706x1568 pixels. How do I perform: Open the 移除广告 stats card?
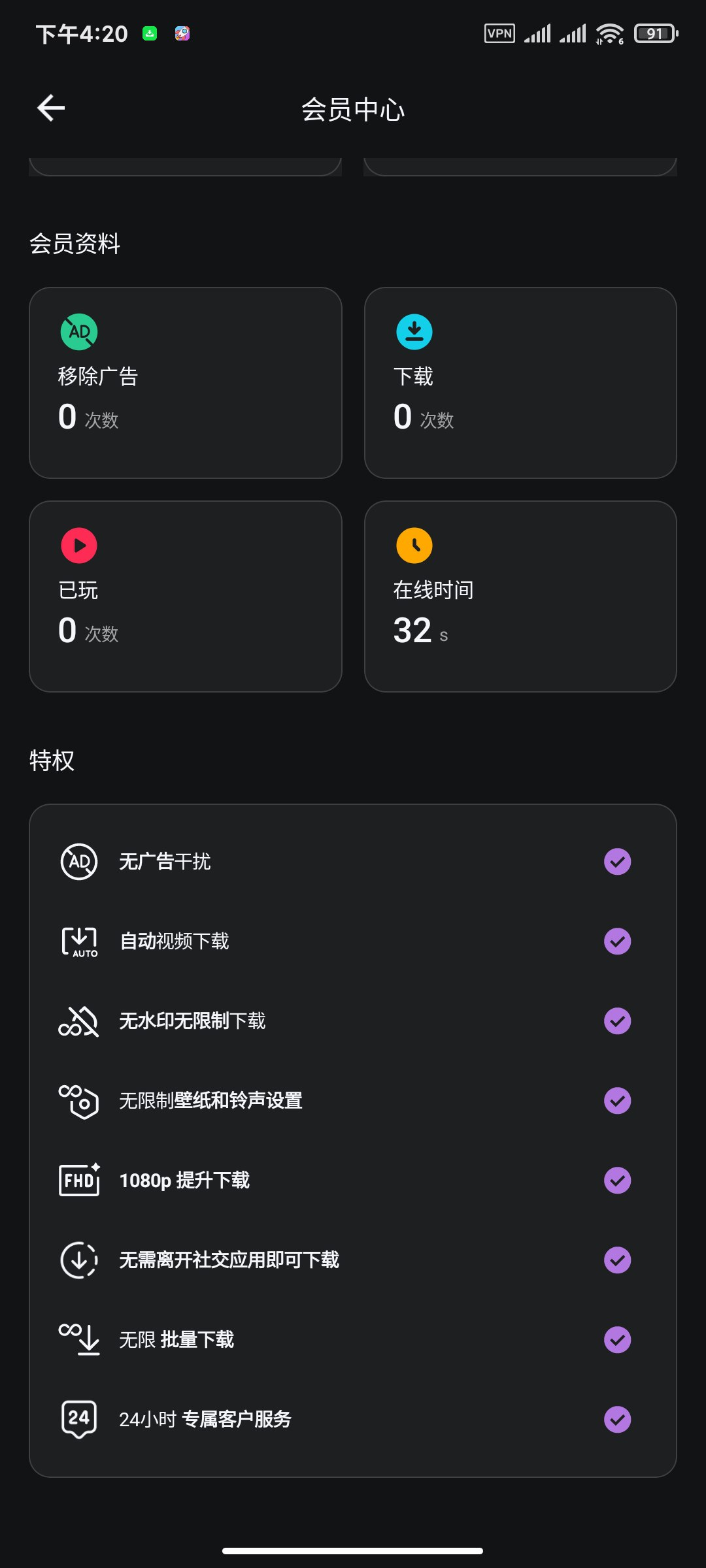[x=185, y=383]
